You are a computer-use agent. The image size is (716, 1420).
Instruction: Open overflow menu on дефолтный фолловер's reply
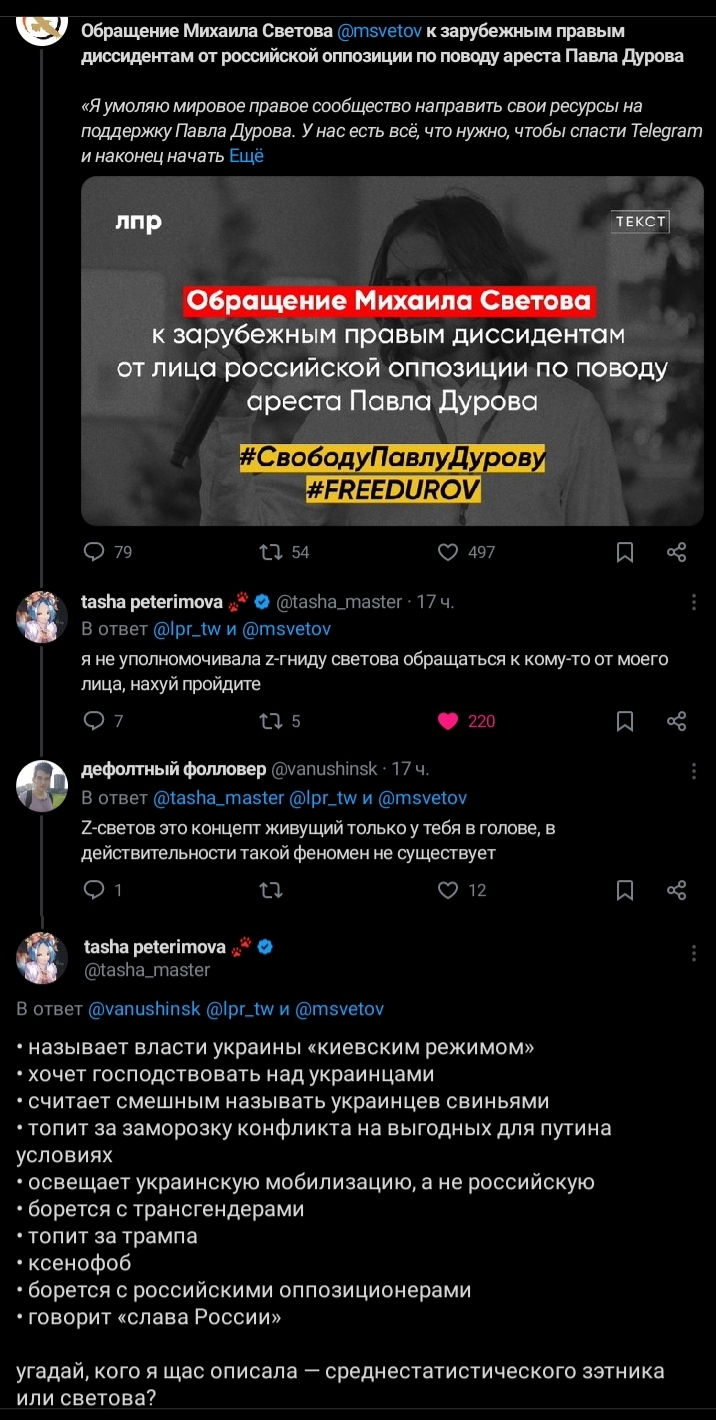click(695, 771)
